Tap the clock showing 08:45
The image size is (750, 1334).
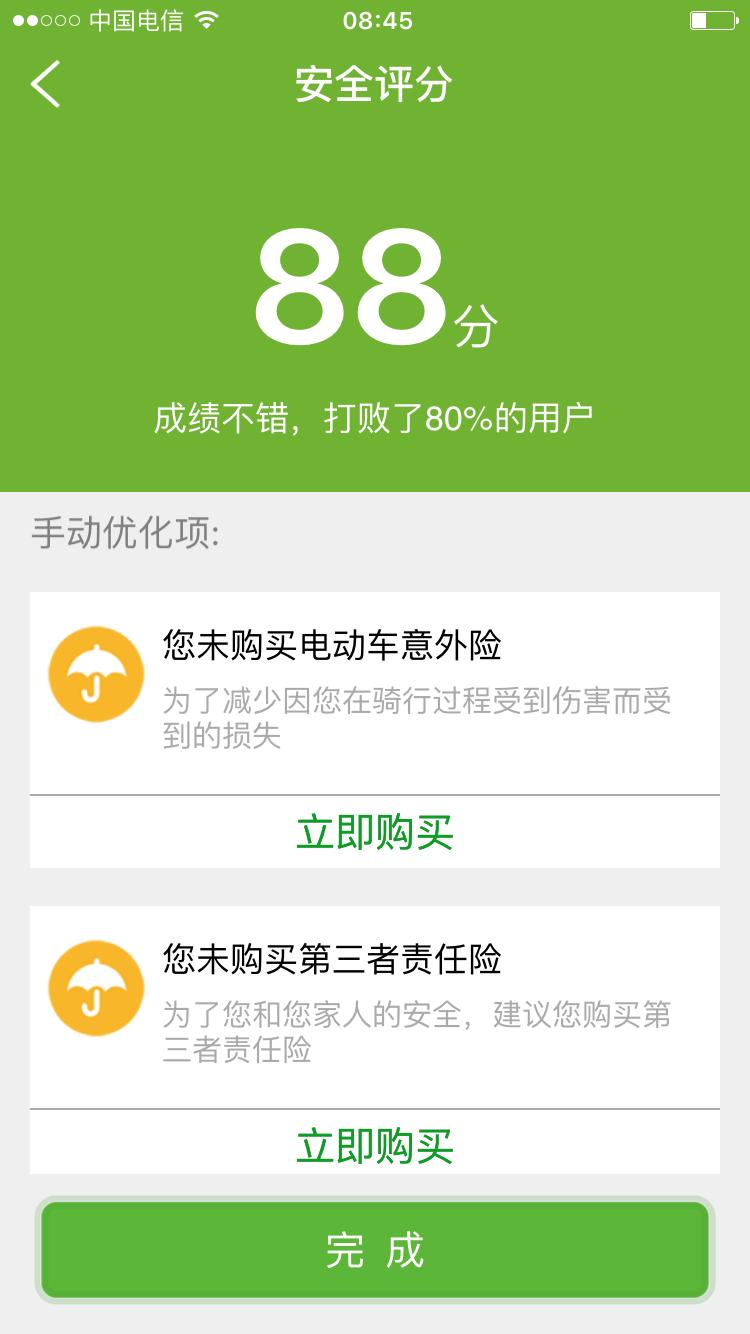pos(375,18)
